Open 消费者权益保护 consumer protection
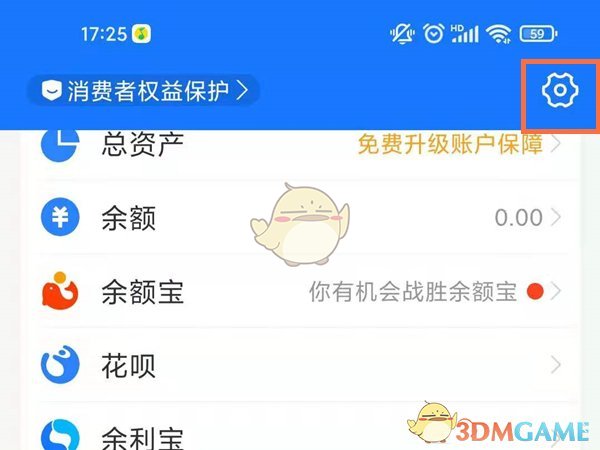Screen dimensions: 600x450 point(143,92)
